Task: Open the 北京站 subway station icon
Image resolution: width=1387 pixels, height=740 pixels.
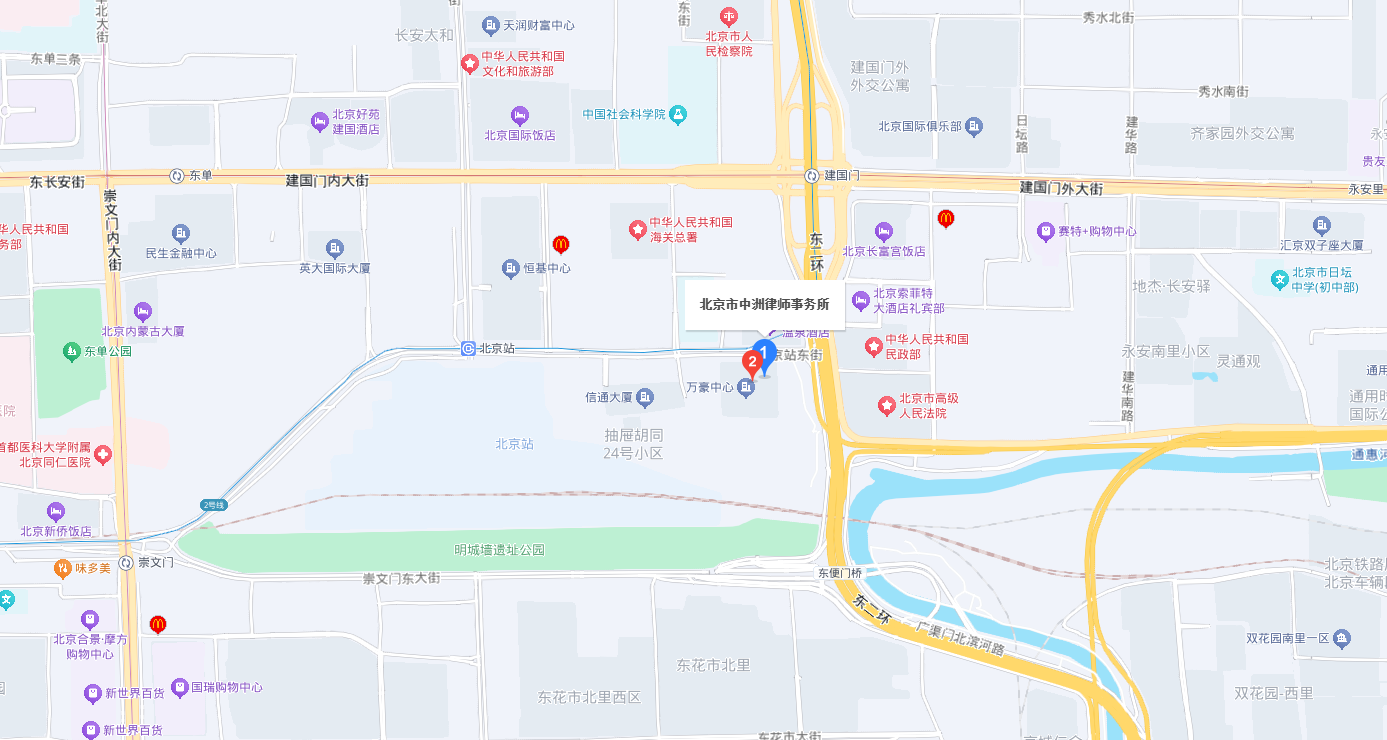Action: point(468,348)
